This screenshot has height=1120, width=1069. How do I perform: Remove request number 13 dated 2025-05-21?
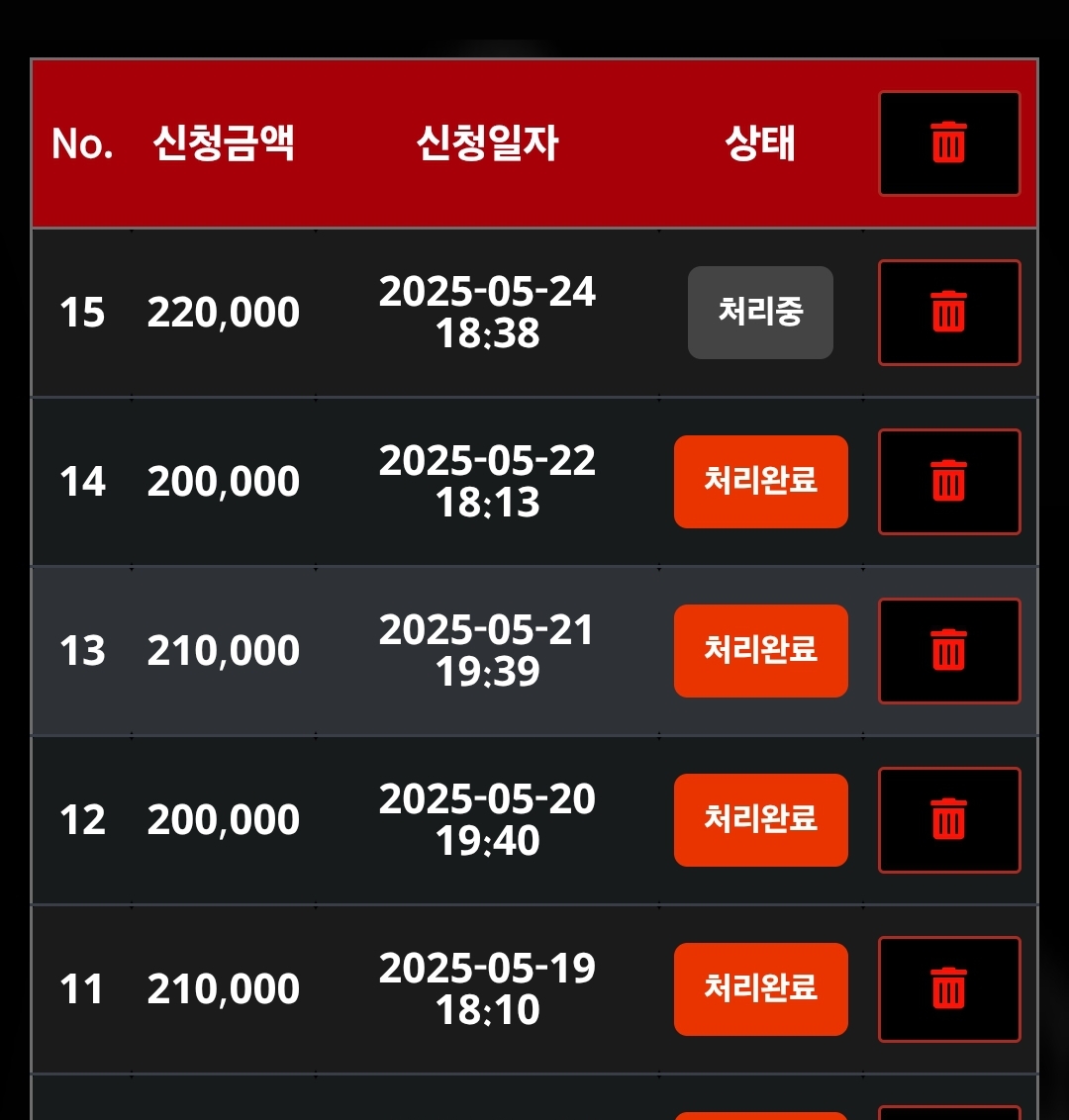[x=948, y=651]
